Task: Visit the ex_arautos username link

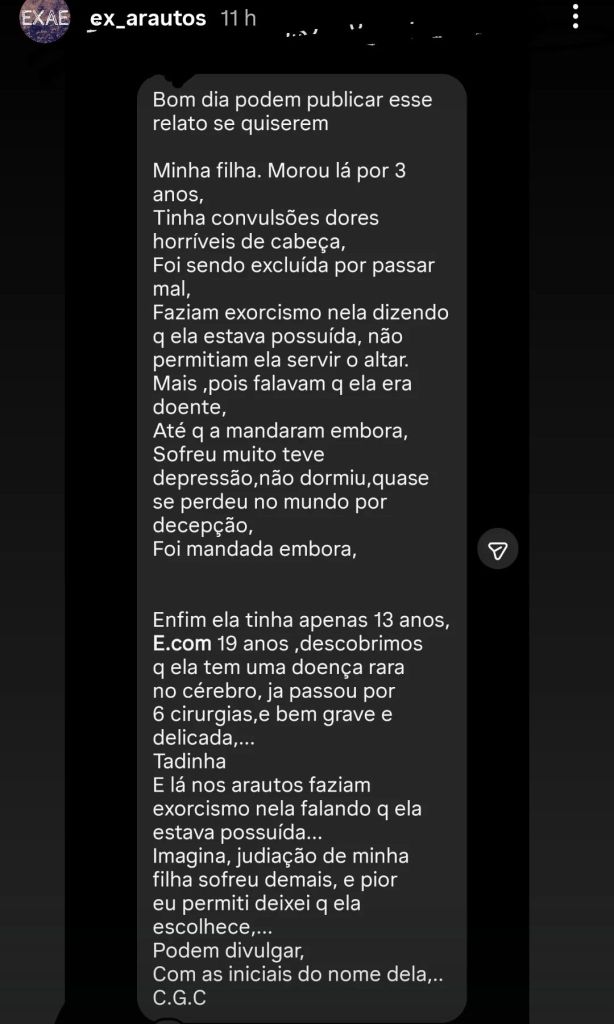Action: [148, 18]
